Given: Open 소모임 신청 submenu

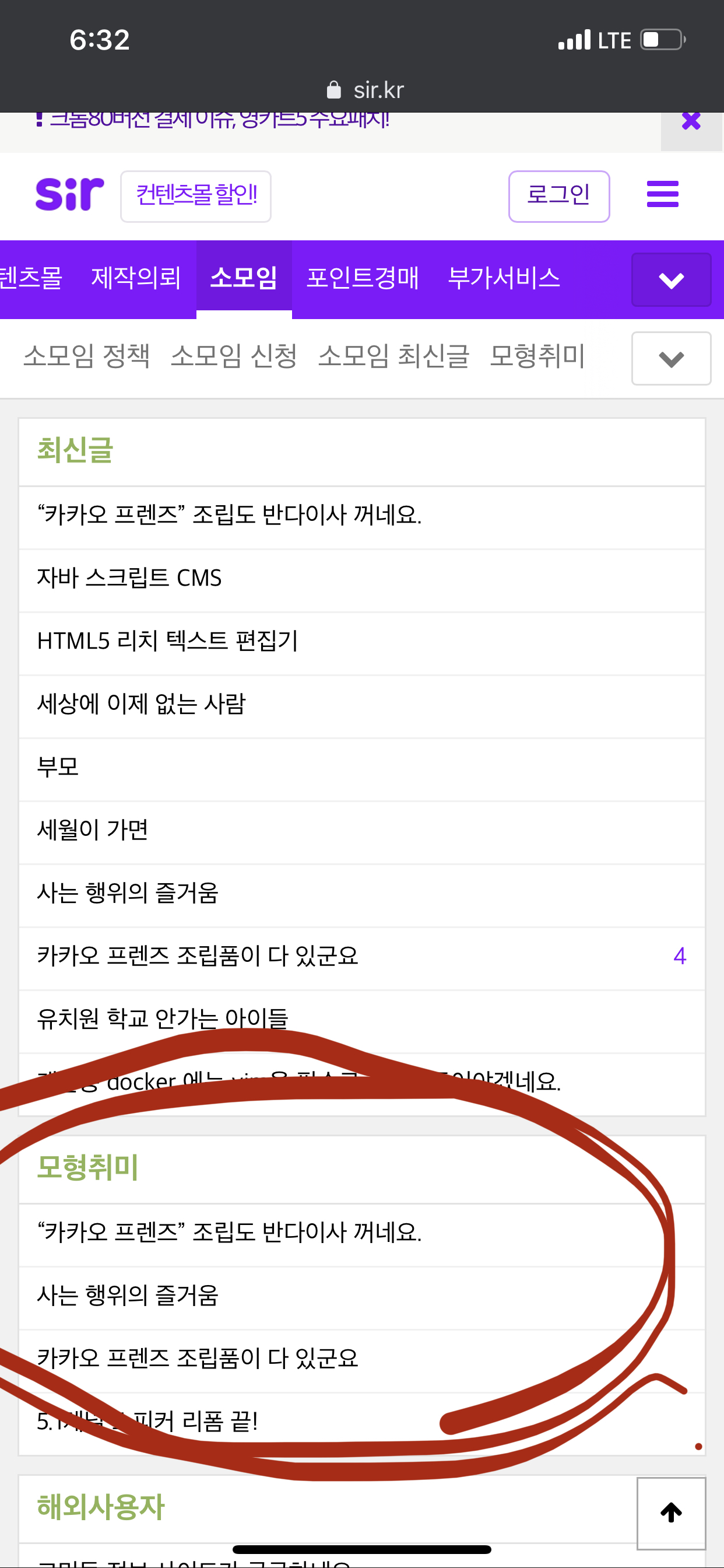Looking at the screenshot, I should click(234, 356).
